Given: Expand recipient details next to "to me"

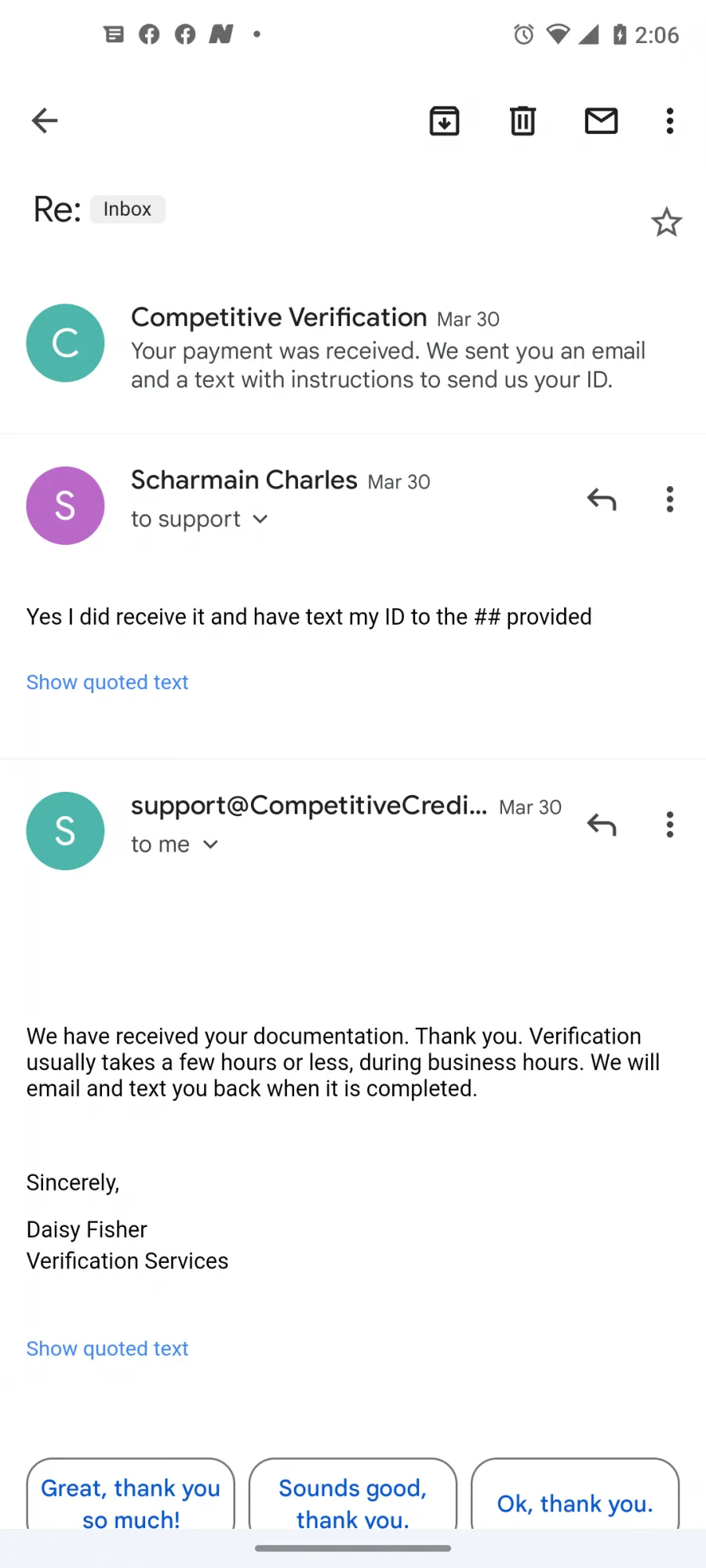Looking at the screenshot, I should tap(210, 844).
